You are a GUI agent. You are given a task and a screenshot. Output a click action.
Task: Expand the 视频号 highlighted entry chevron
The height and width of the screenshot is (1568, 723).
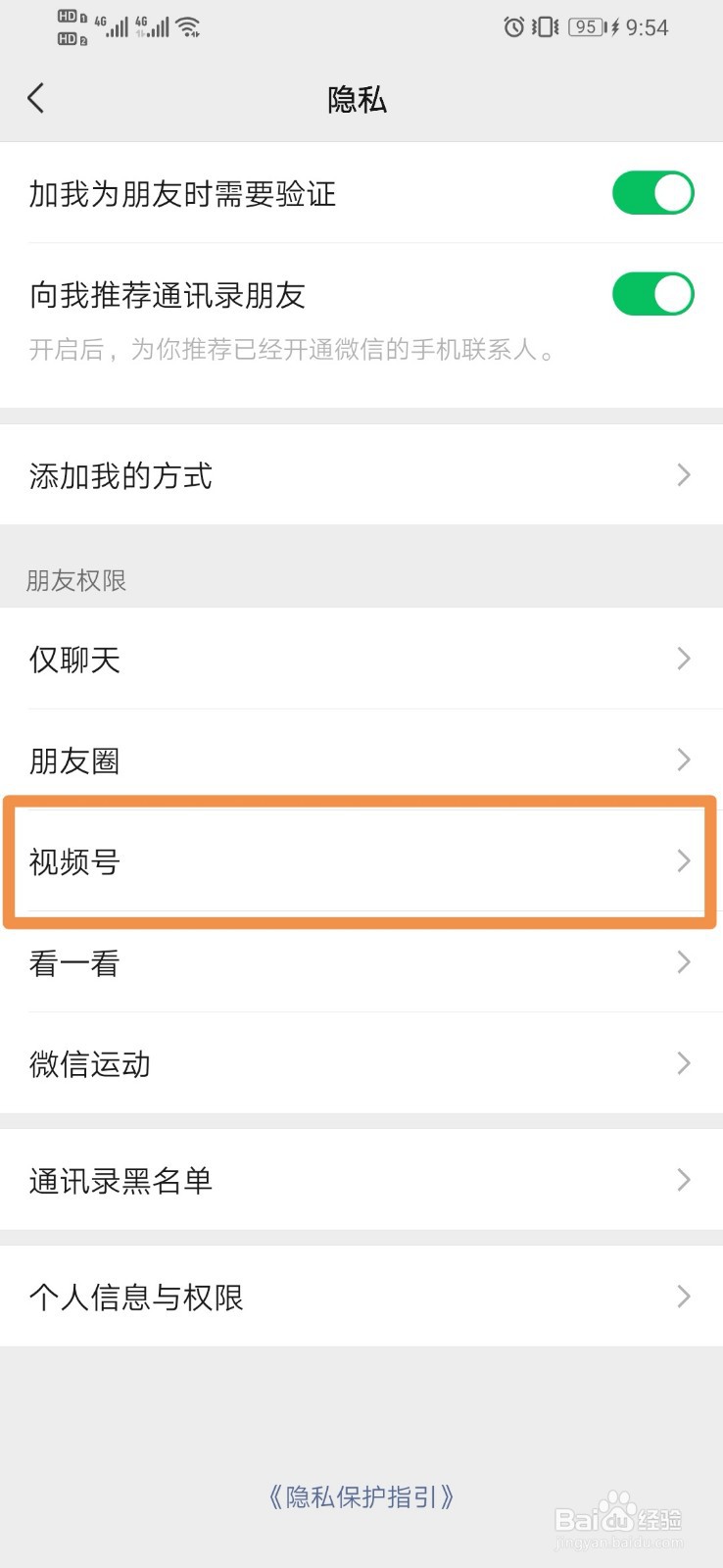(683, 861)
